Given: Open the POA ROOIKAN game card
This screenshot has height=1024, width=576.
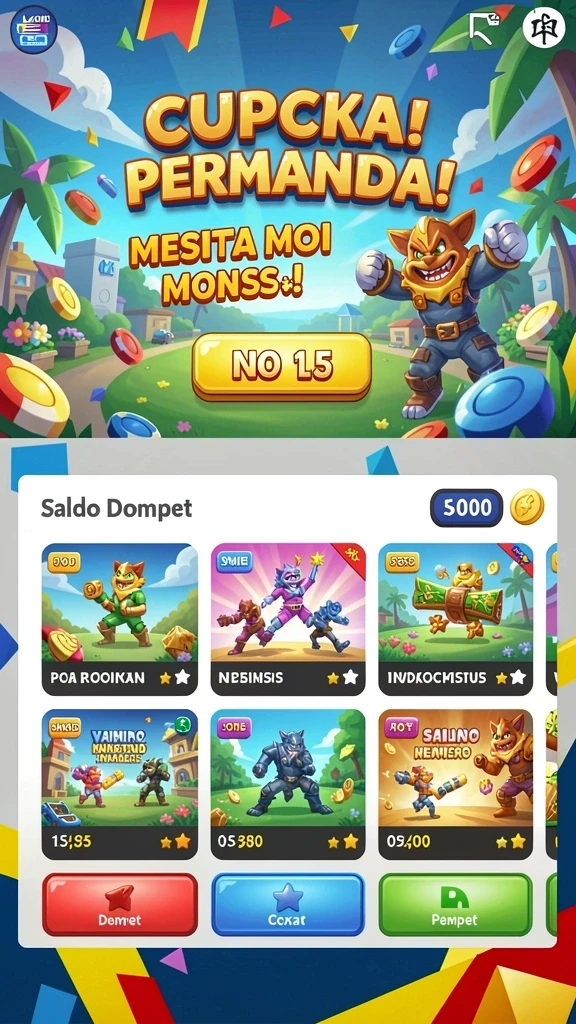Looking at the screenshot, I should pyautogui.click(x=120, y=619).
